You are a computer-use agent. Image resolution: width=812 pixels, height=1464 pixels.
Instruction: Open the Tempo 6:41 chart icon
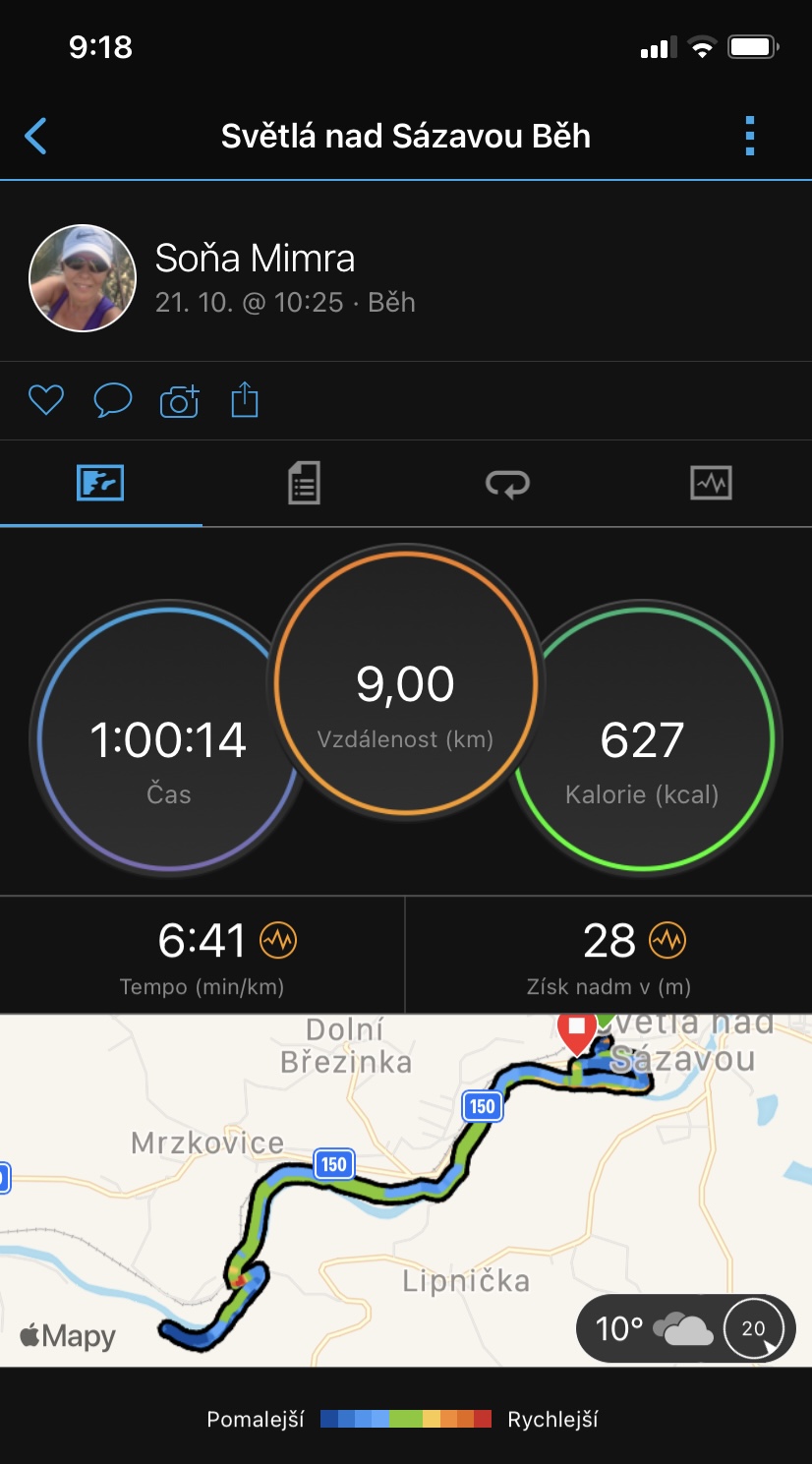tap(278, 941)
